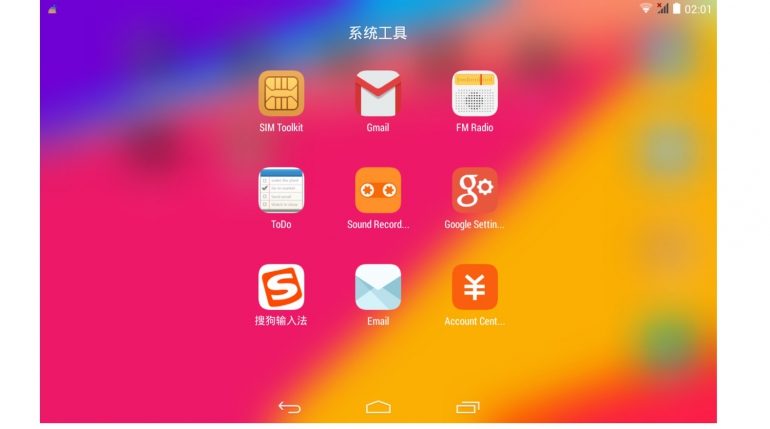Image resolution: width=770 pixels, height=429 pixels.
Task: Launch Sound Recorder
Action: point(377,190)
